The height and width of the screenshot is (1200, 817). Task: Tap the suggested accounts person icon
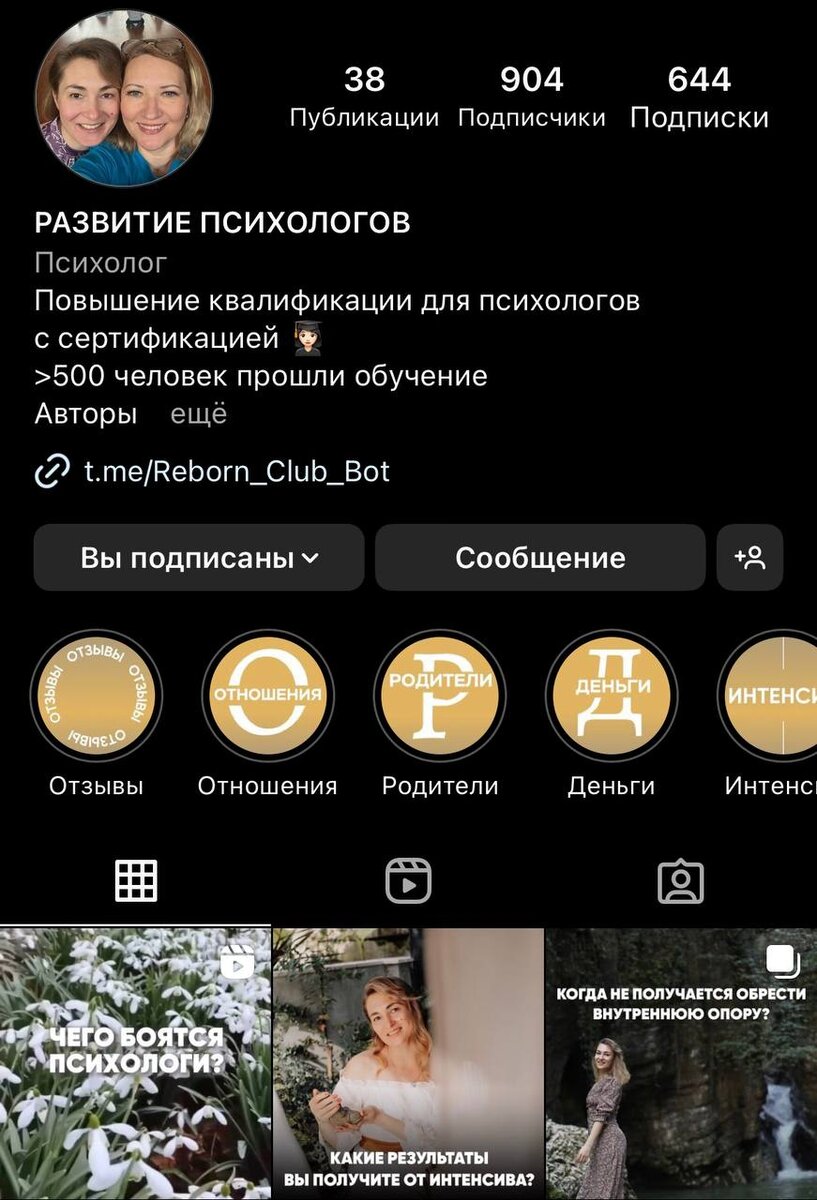(x=750, y=557)
